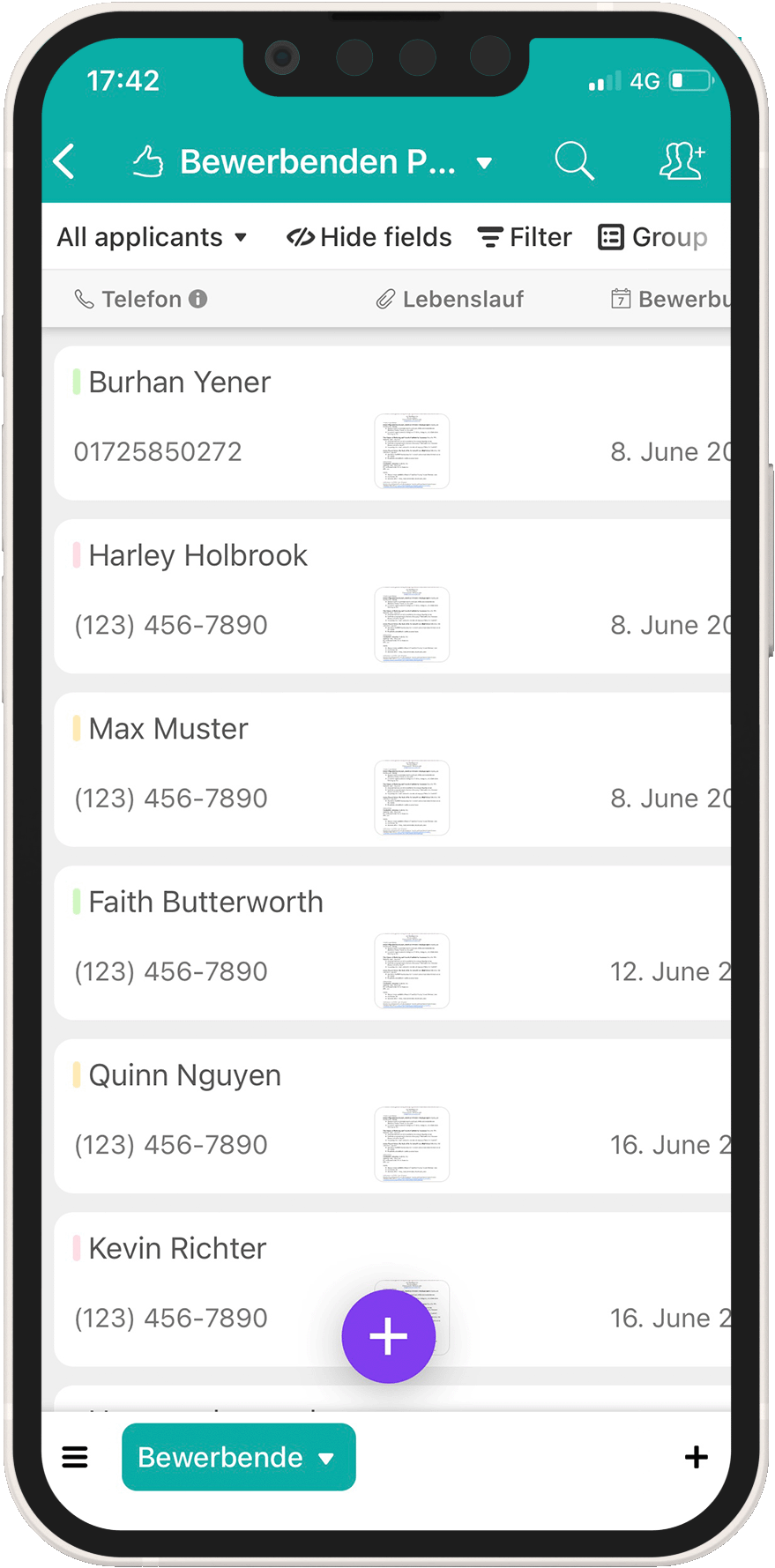775x1568 pixels.
Task: Open Burhan Yener's applicant card
Action: (180, 383)
